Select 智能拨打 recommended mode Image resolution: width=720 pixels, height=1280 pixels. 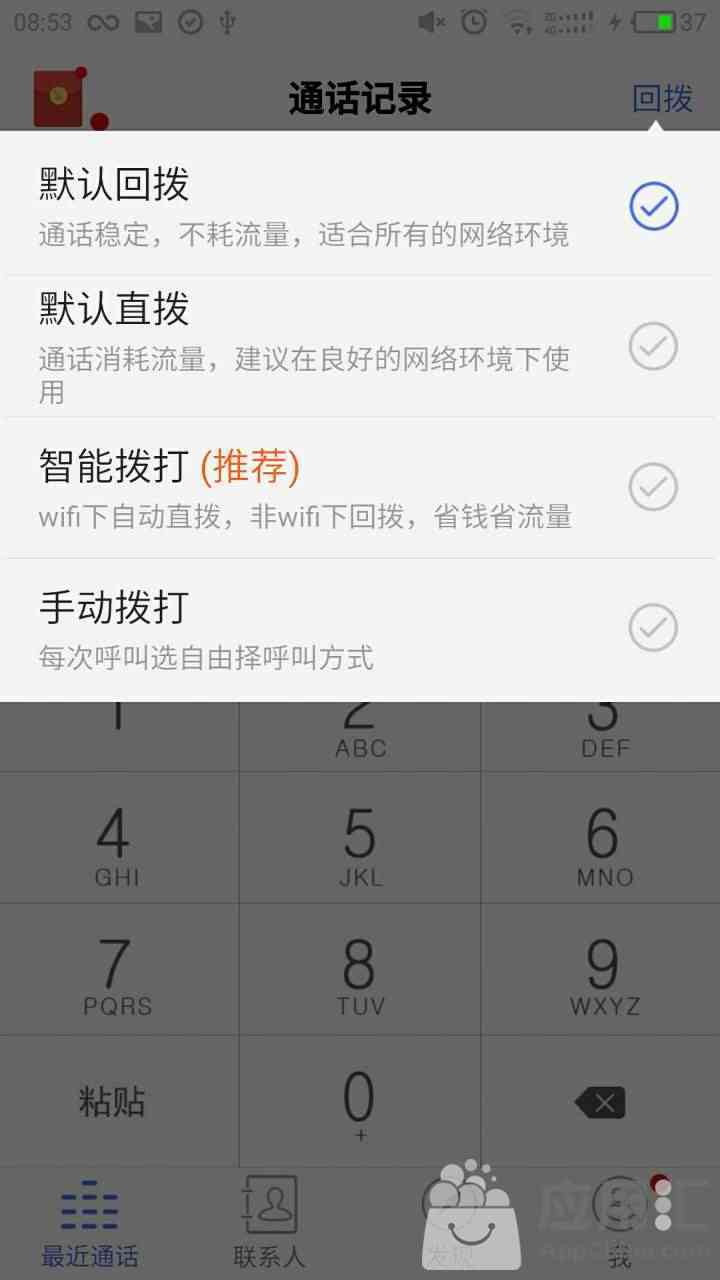(360, 487)
